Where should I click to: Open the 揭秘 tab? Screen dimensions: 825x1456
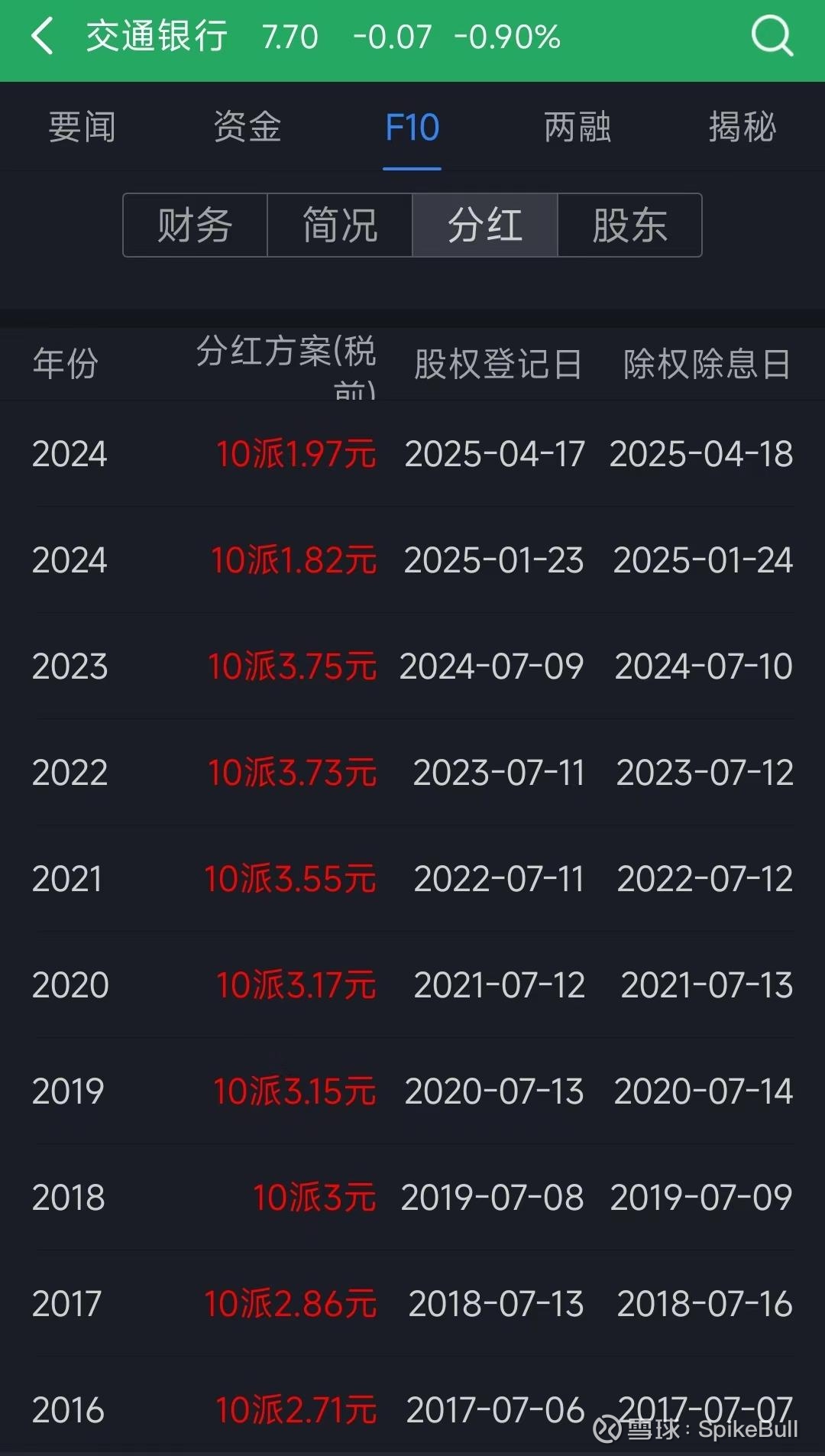coord(742,128)
